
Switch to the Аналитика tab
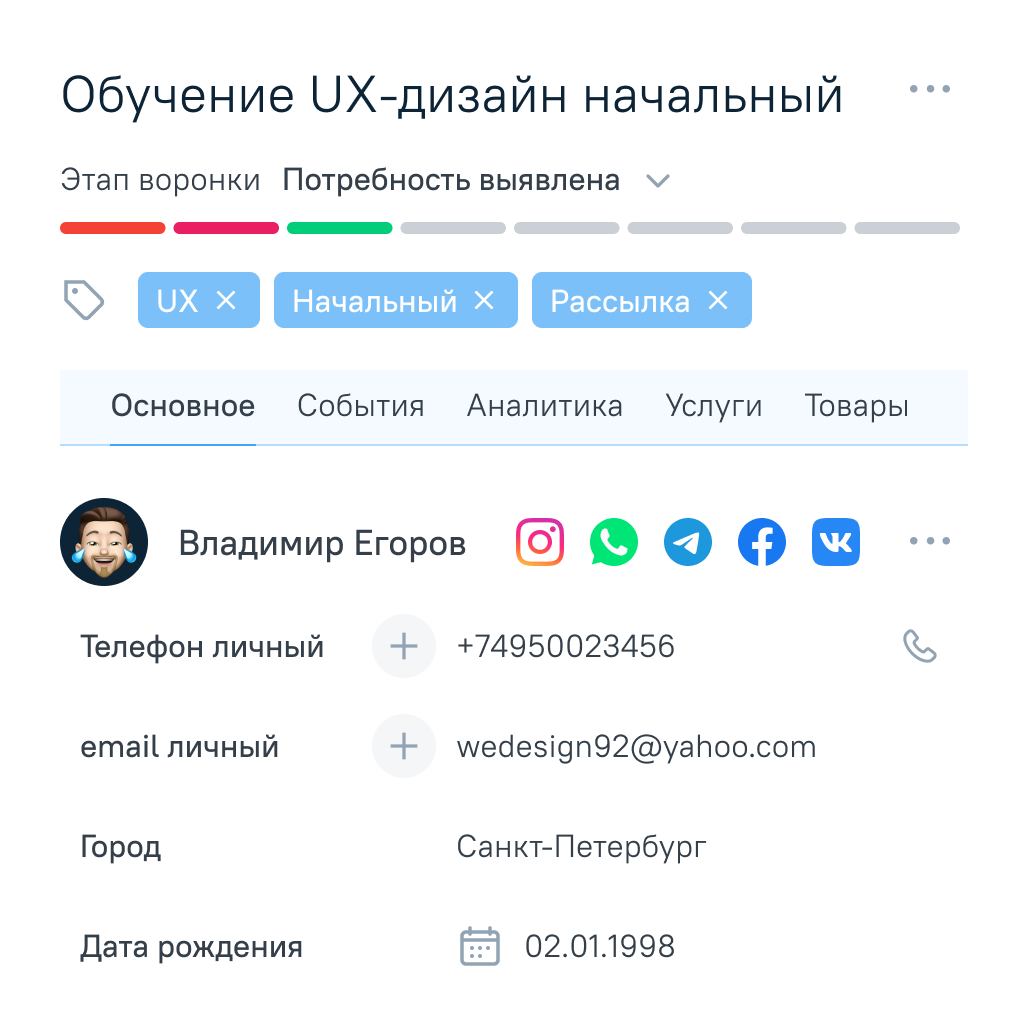click(x=544, y=406)
